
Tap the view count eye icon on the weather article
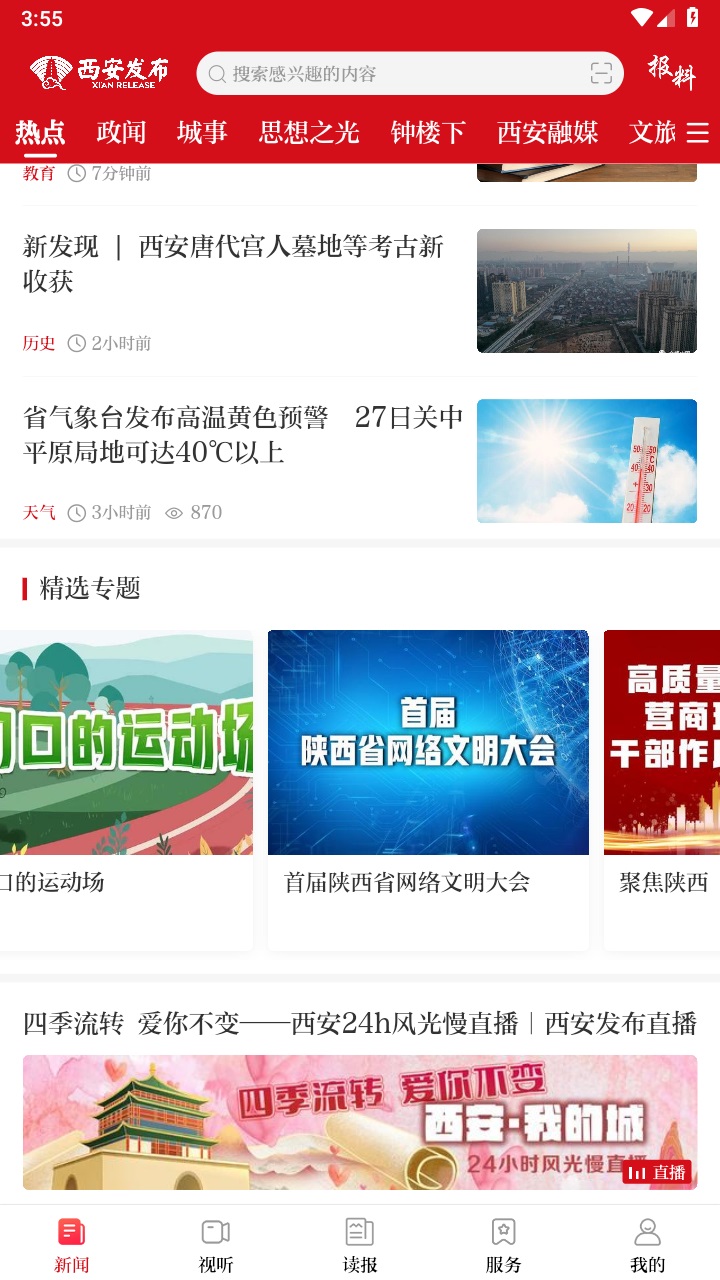coord(174,512)
